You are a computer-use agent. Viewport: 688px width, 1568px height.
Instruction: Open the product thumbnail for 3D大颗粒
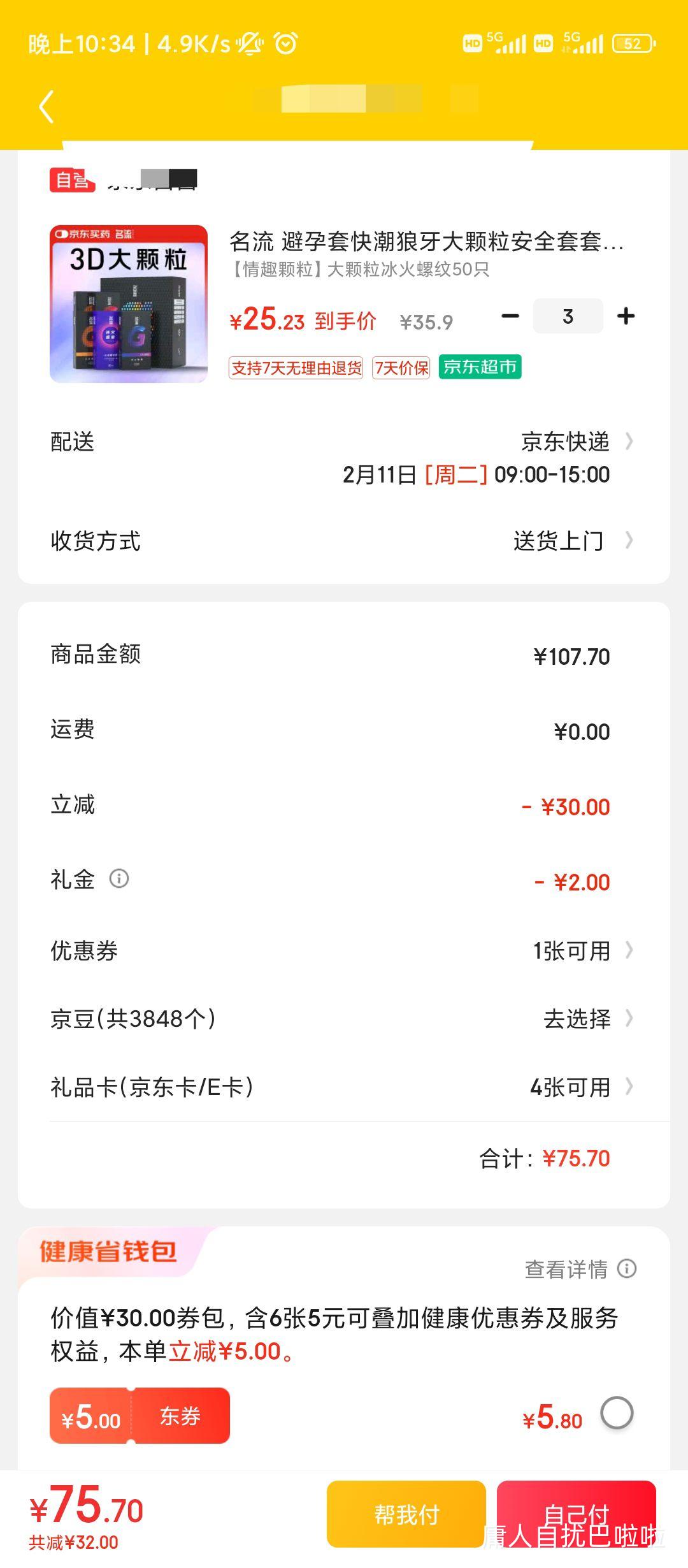coord(129,304)
